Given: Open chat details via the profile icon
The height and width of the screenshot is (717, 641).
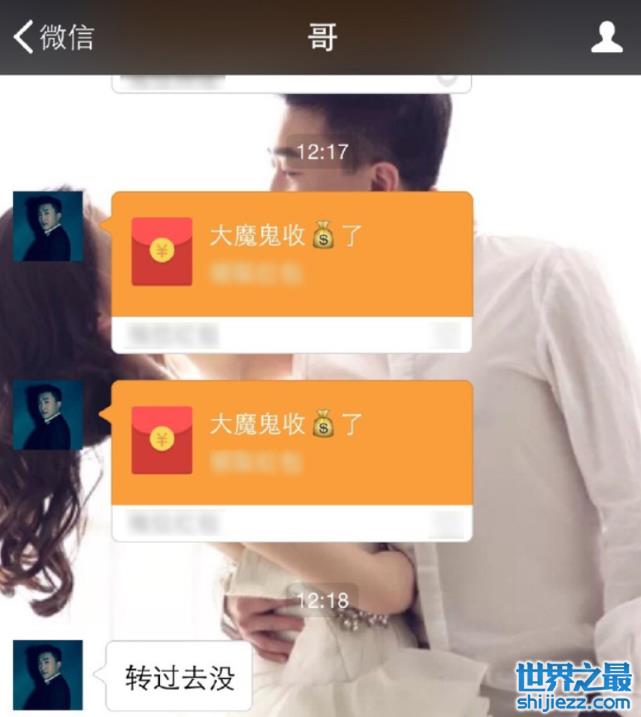Looking at the screenshot, I should pos(606,38).
